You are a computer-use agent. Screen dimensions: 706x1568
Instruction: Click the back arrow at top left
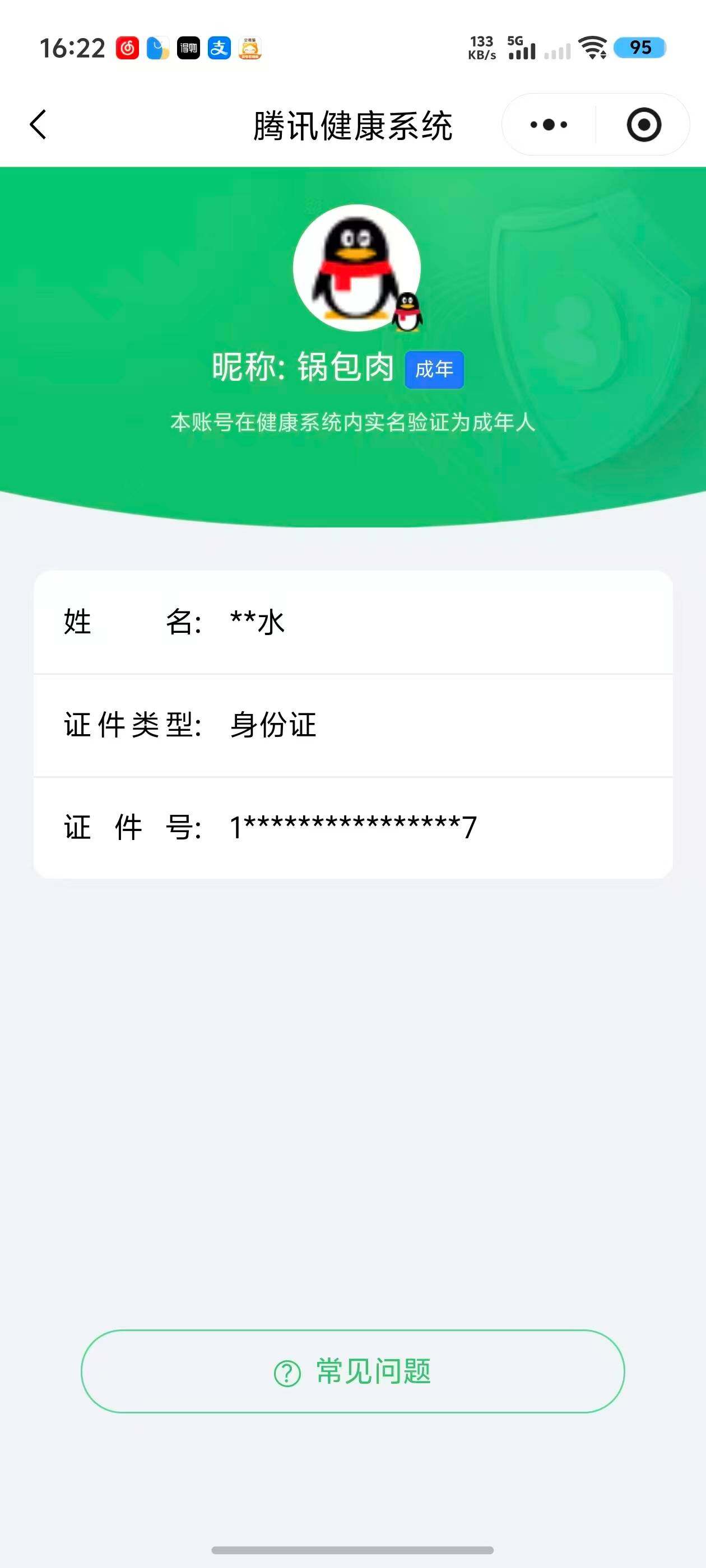[x=38, y=124]
